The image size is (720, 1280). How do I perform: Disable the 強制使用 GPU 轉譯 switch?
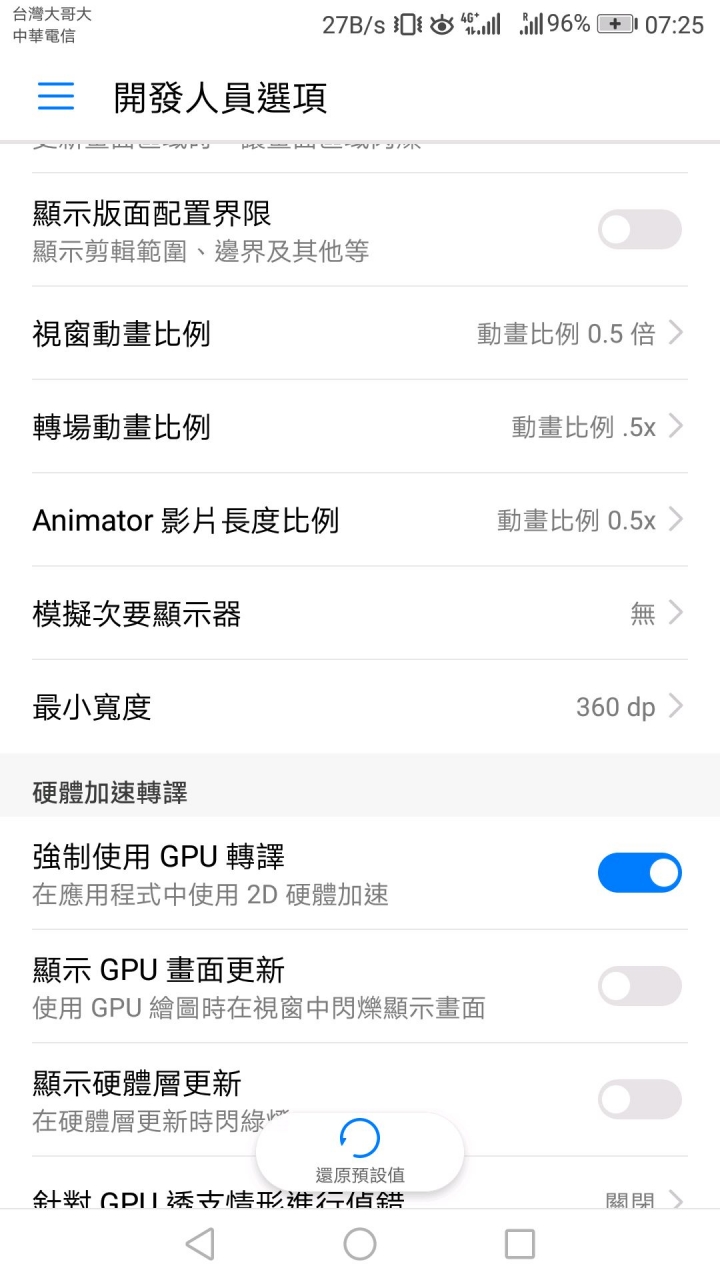coord(639,872)
